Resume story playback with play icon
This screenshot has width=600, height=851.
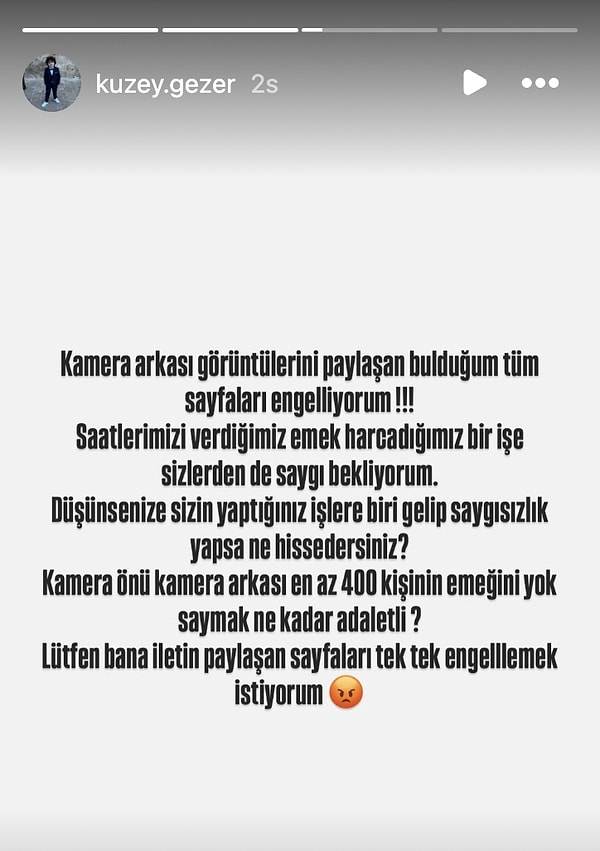475,83
